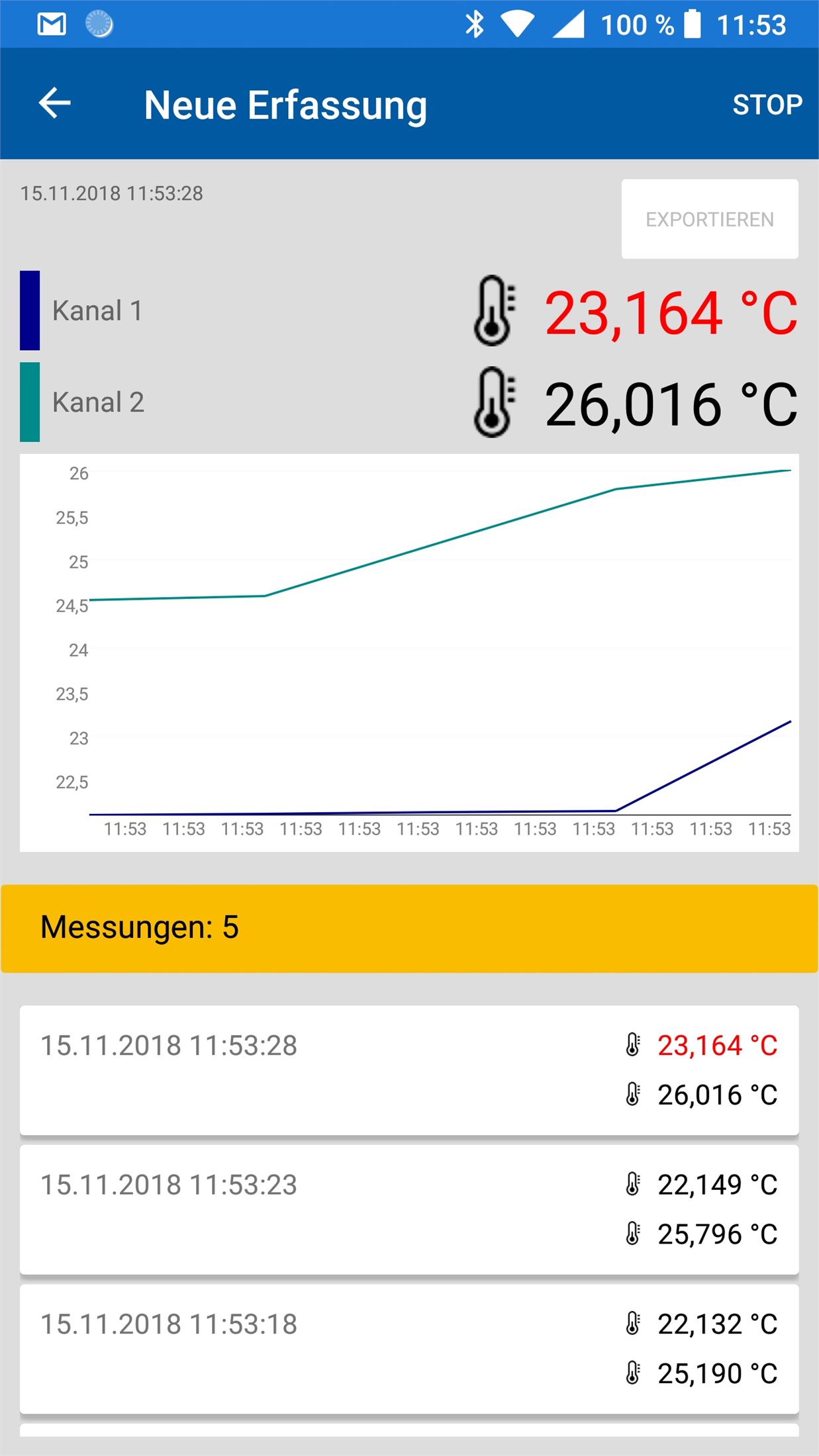This screenshot has width=819, height=1456.
Task: Open the measurement from 11:53:28
Action: [x=409, y=1069]
